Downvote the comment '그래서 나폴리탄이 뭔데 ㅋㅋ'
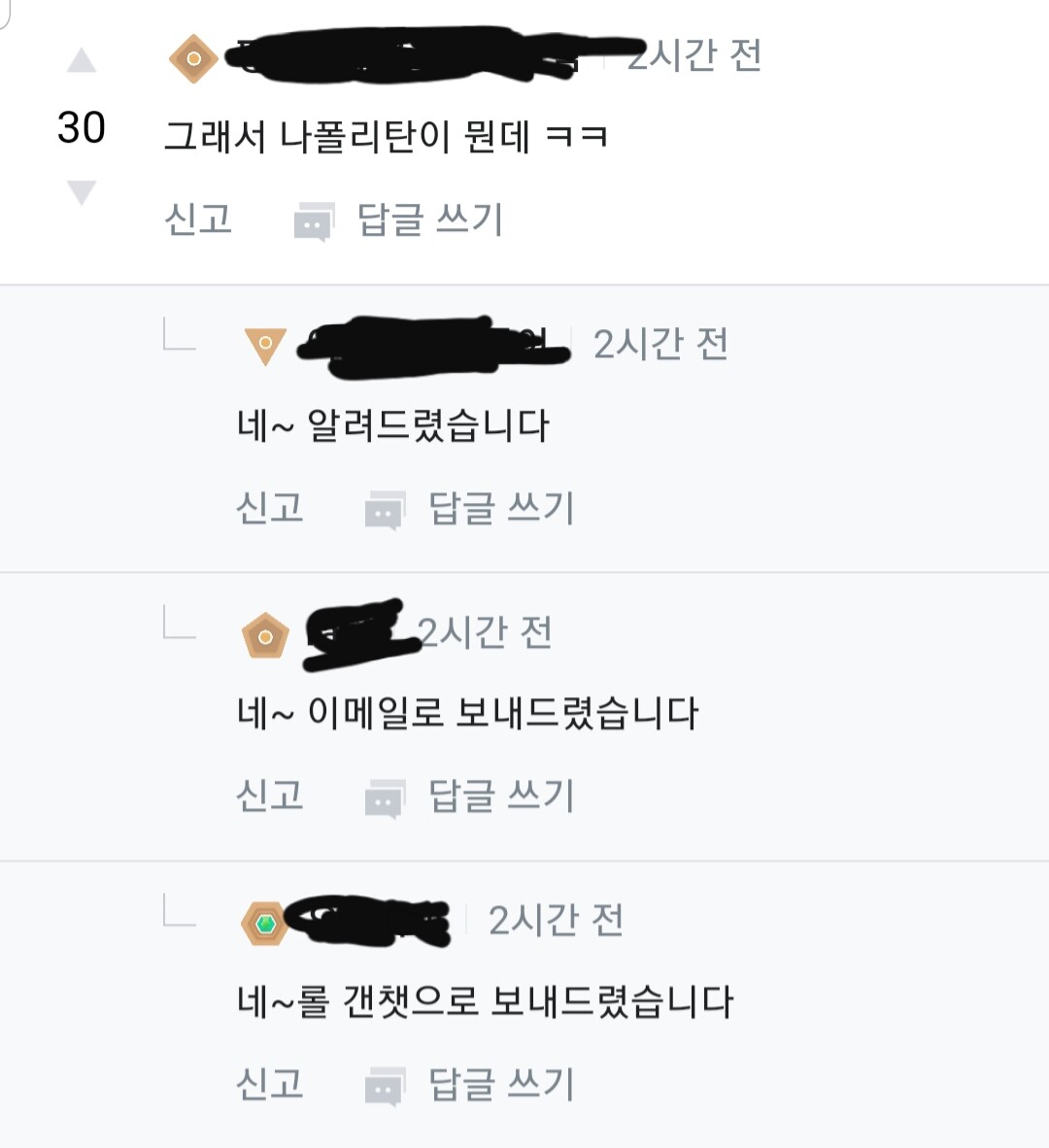 (82, 191)
